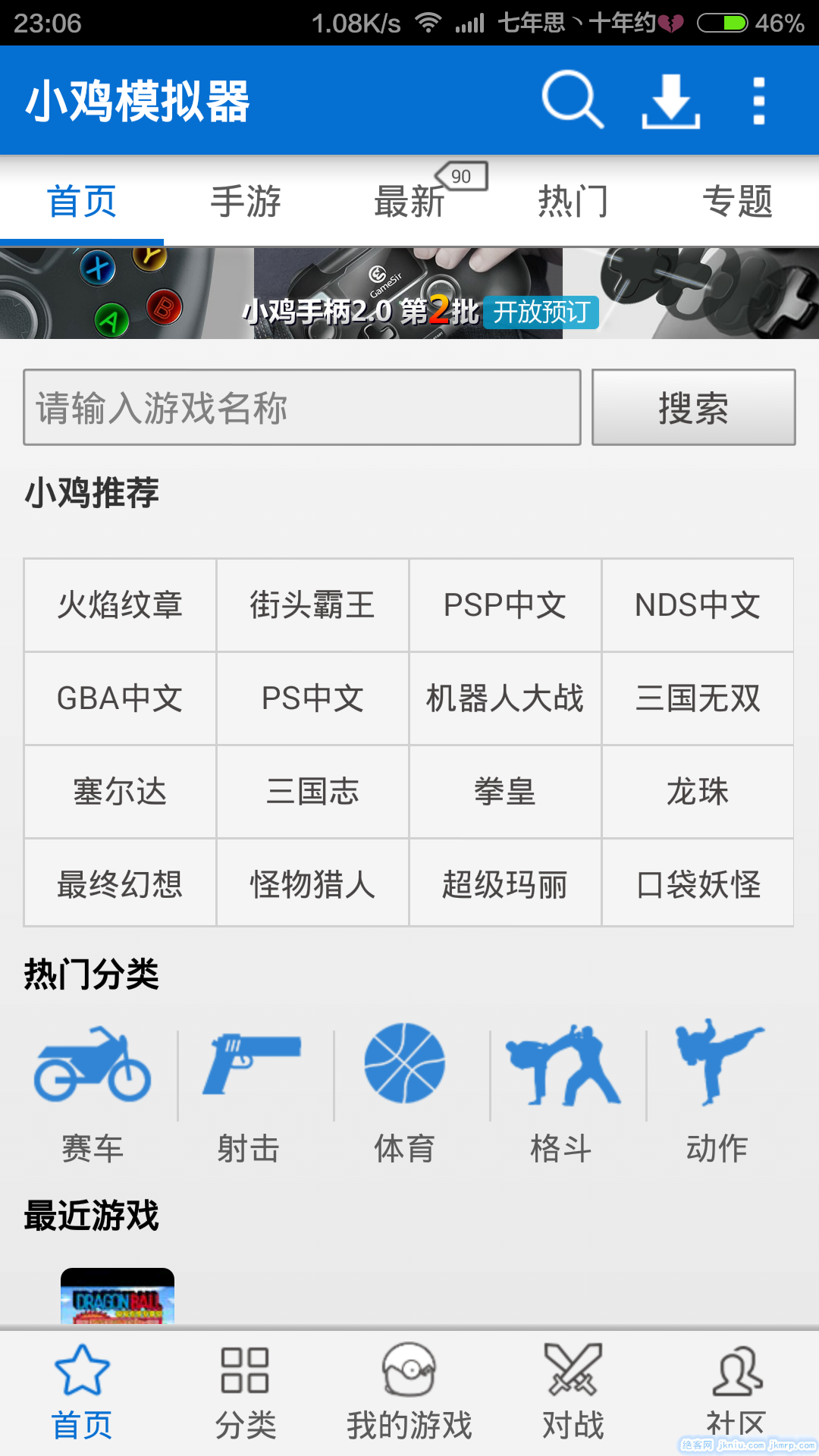Open the recent Dragon Ball game
This screenshot has height=1456, width=819.
pyautogui.click(x=118, y=1297)
